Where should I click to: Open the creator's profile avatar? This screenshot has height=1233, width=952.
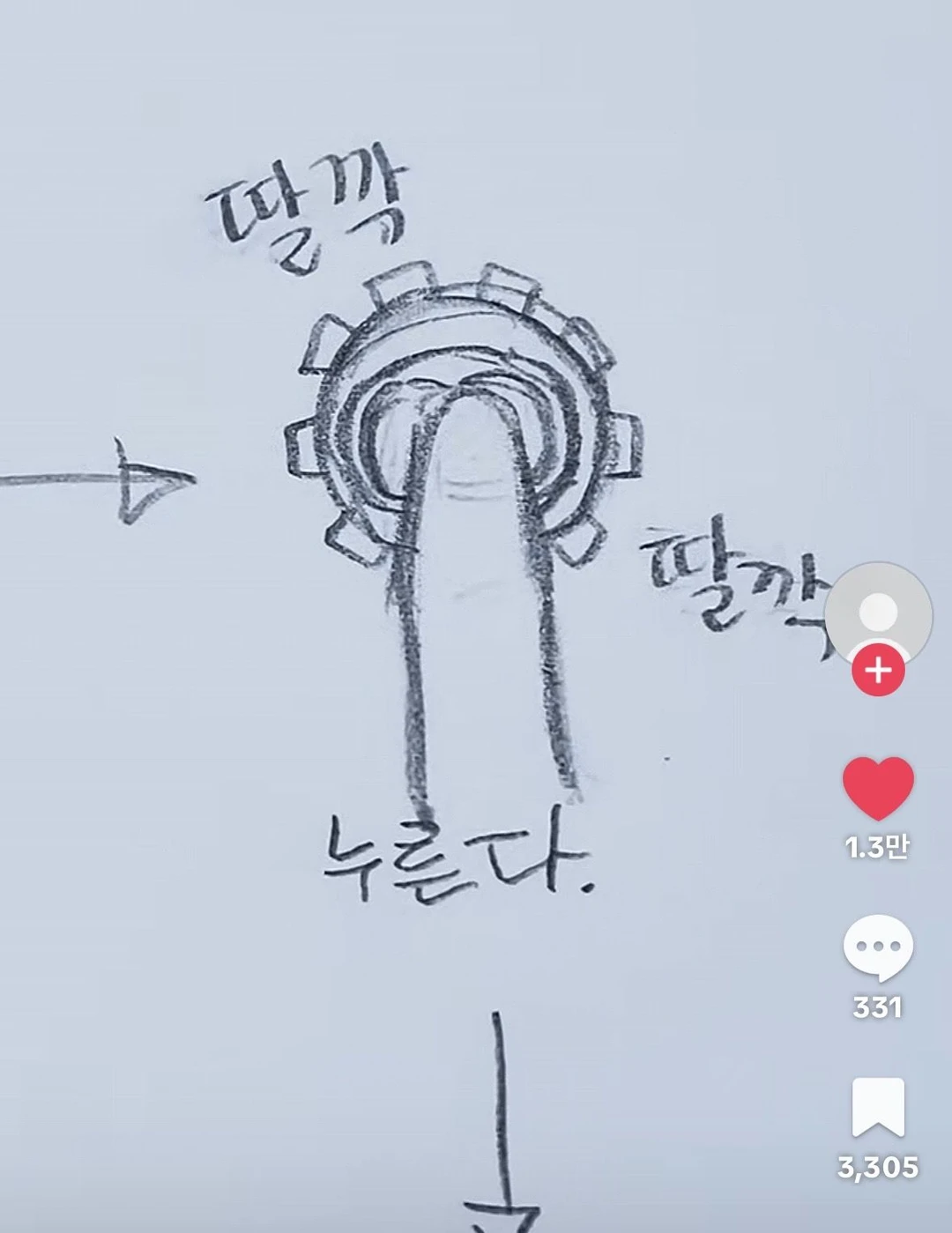878,611
